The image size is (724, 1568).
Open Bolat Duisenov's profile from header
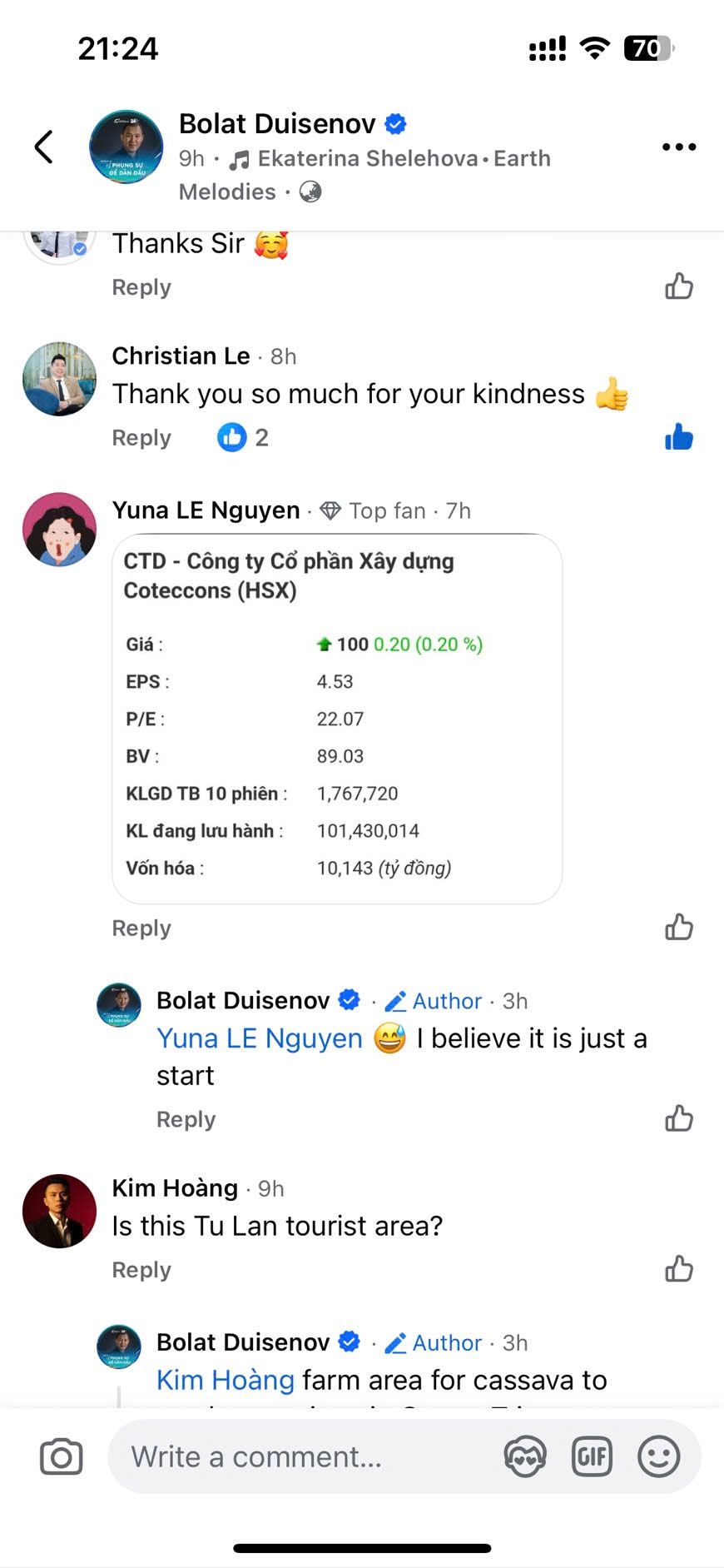point(277,124)
